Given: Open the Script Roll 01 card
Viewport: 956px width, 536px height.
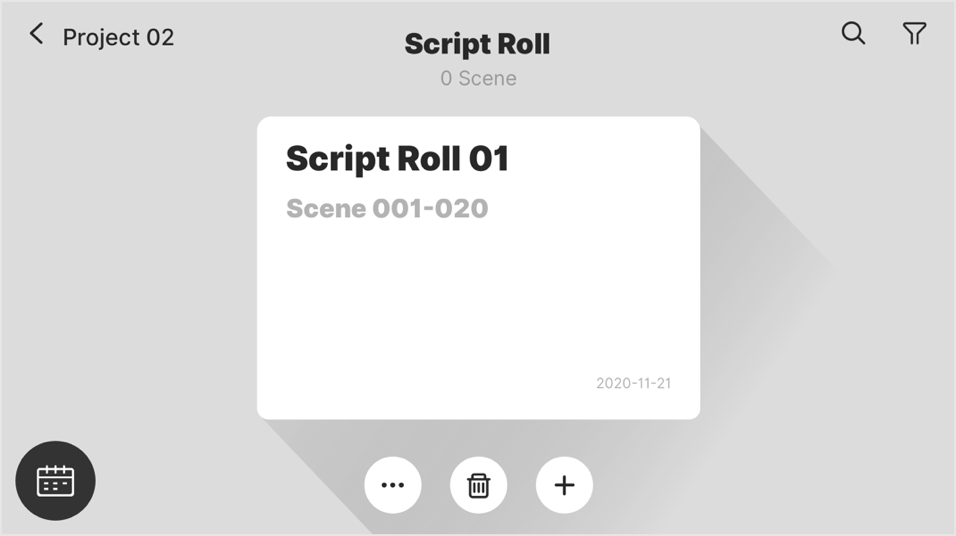Looking at the screenshot, I should 478,268.
